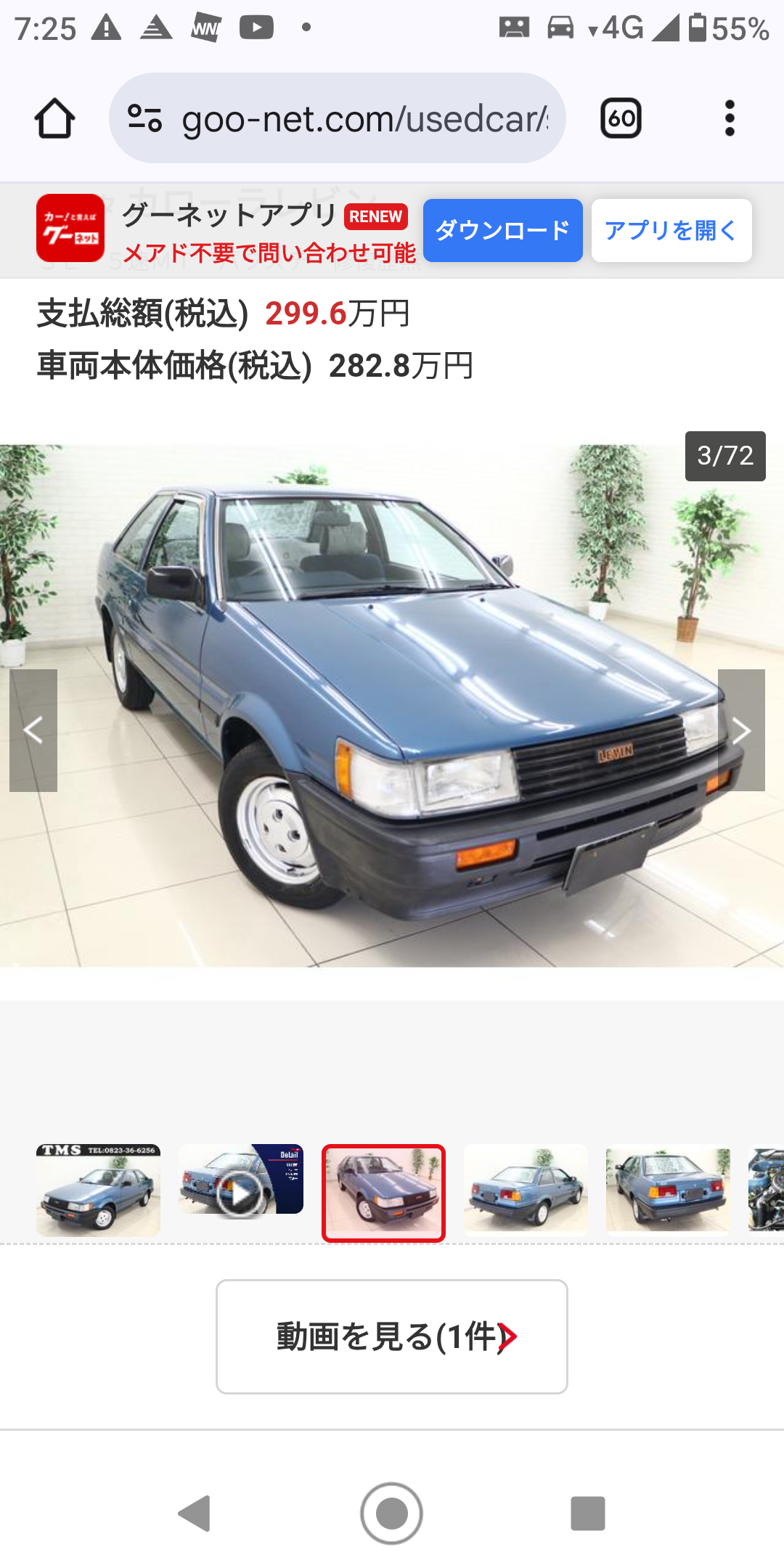The height and width of the screenshot is (1568, 784).
Task: Open the recent apps screen
Action: click(588, 1514)
